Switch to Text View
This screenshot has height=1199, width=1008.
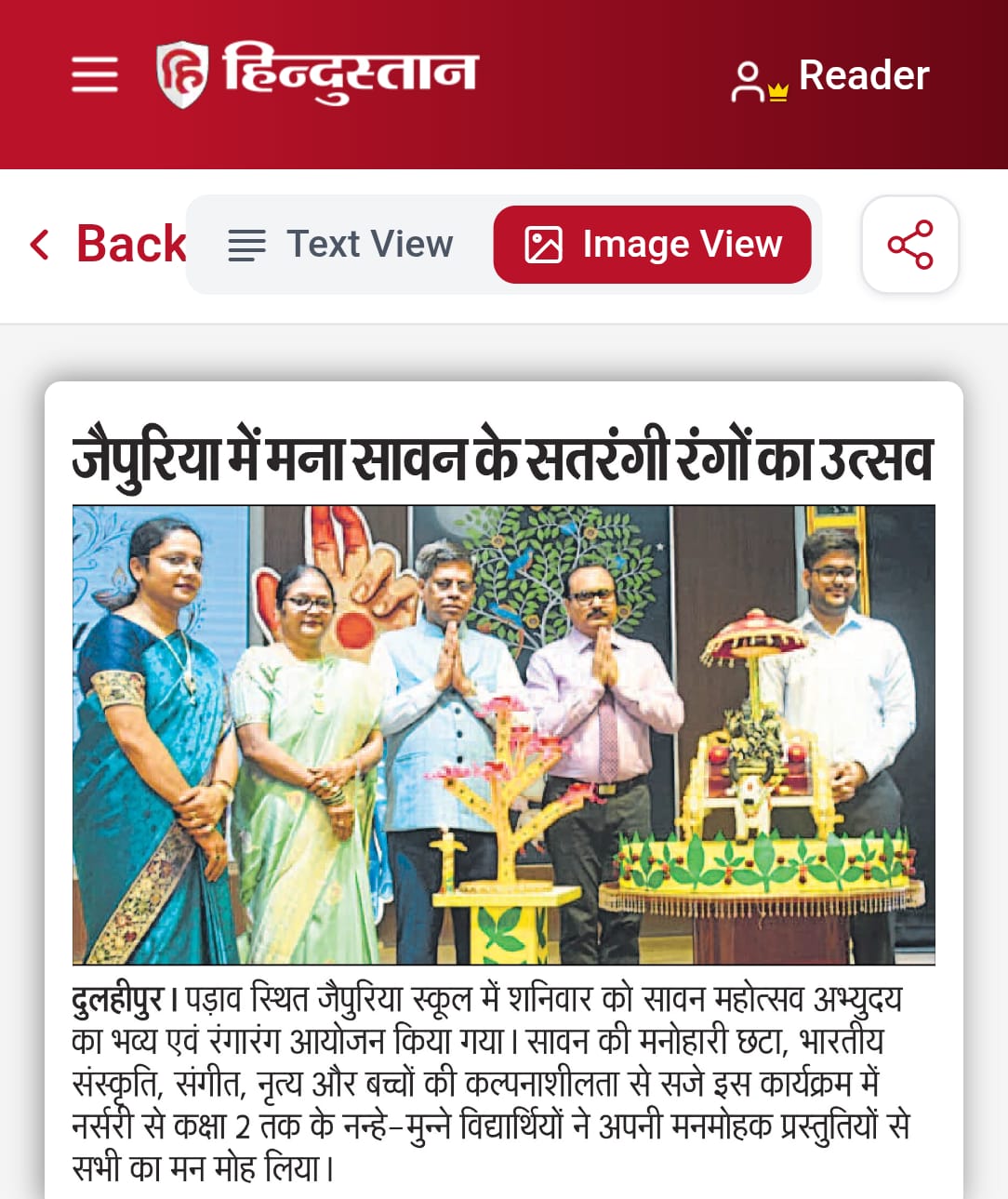click(x=340, y=245)
